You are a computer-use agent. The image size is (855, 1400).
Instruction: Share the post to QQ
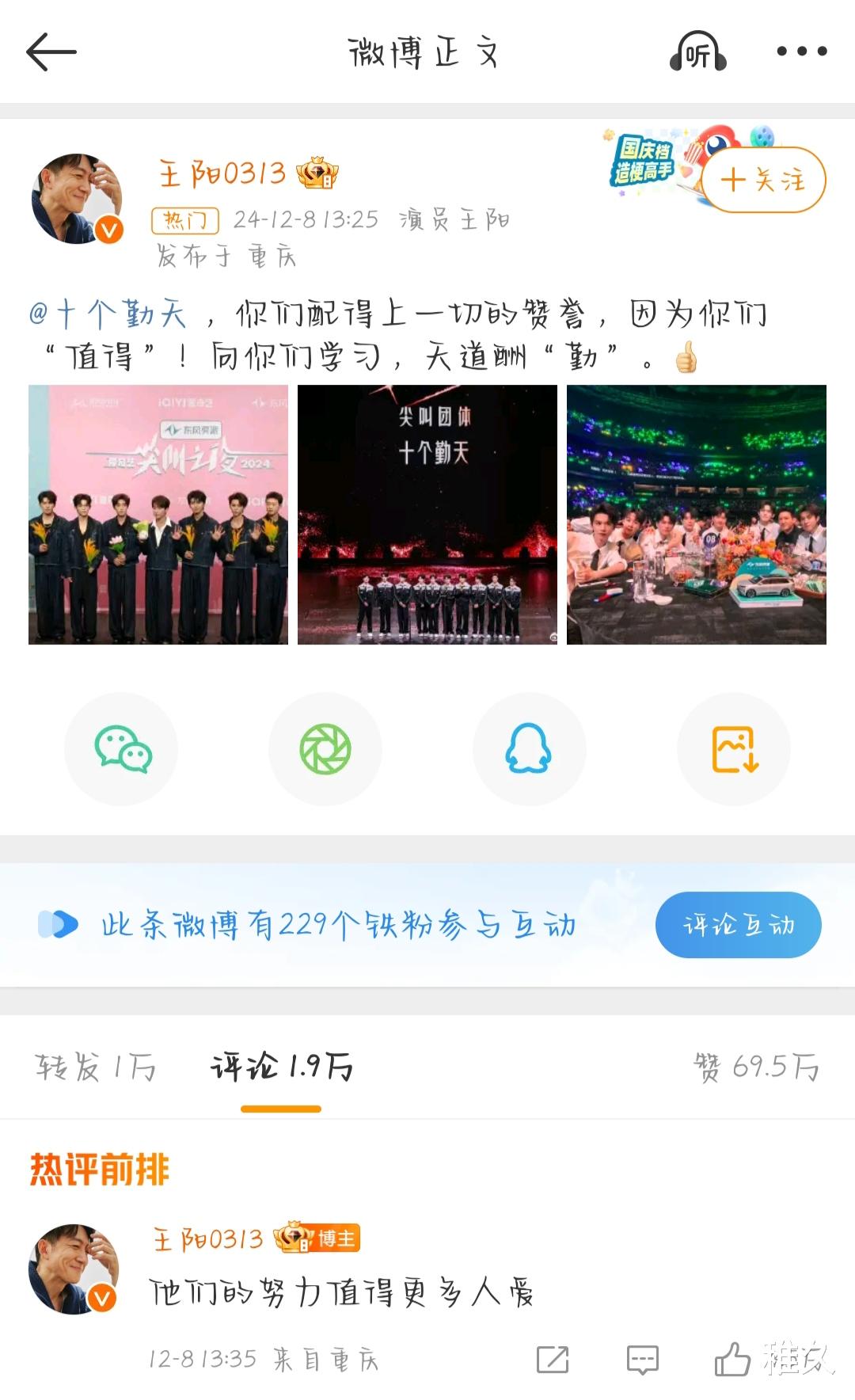tap(529, 749)
